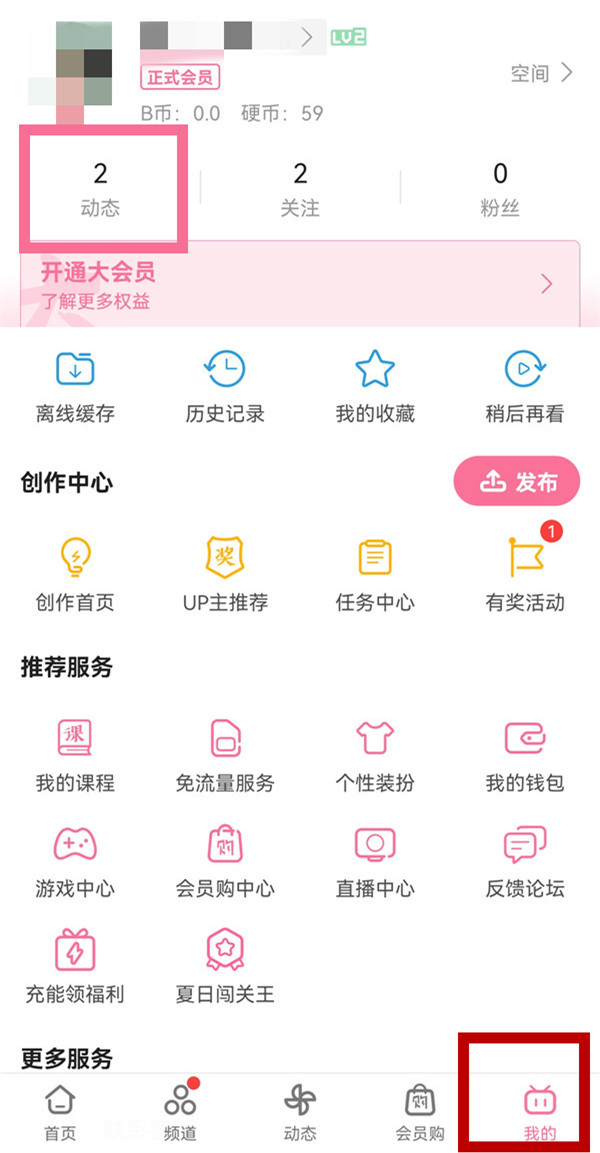Open 创作首页 creator home
The image size is (600, 1153).
[x=75, y=574]
